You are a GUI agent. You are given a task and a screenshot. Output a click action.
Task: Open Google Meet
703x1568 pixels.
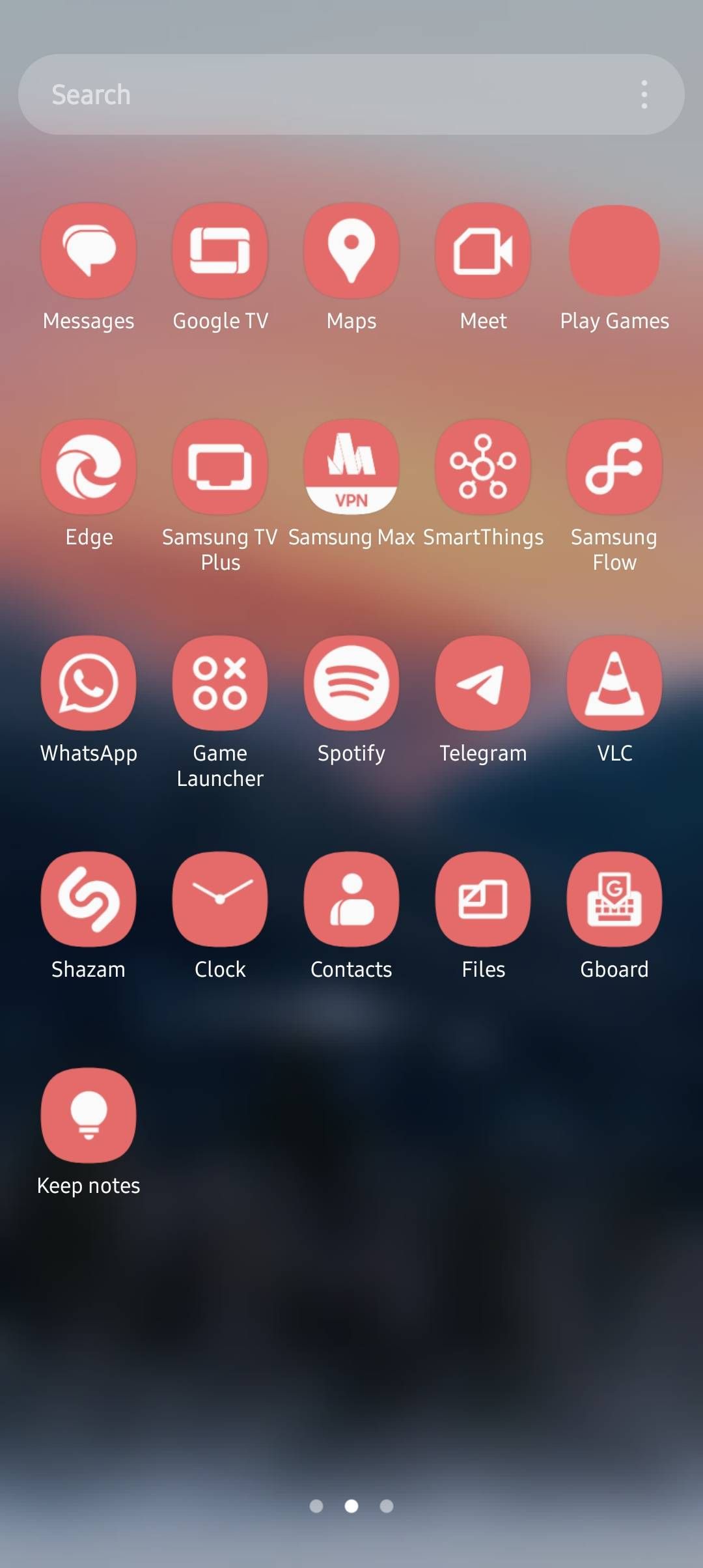click(482, 251)
